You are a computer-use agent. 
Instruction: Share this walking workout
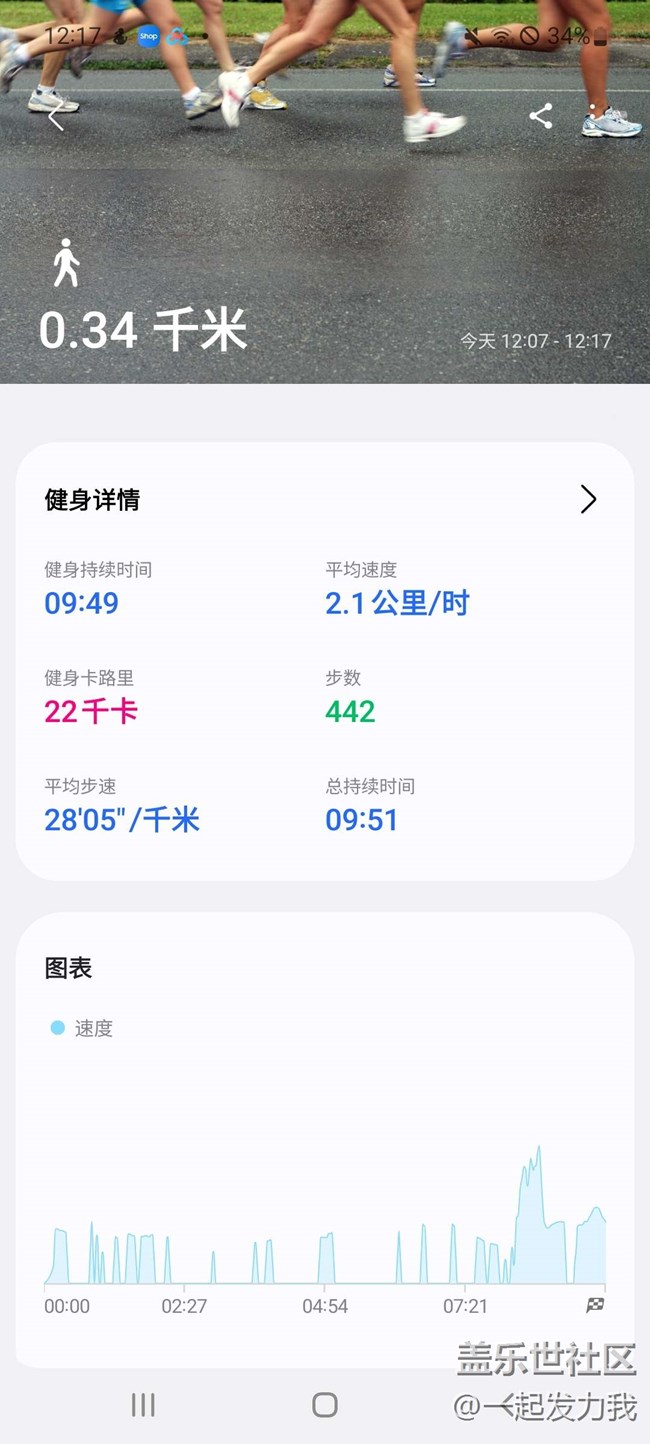540,116
